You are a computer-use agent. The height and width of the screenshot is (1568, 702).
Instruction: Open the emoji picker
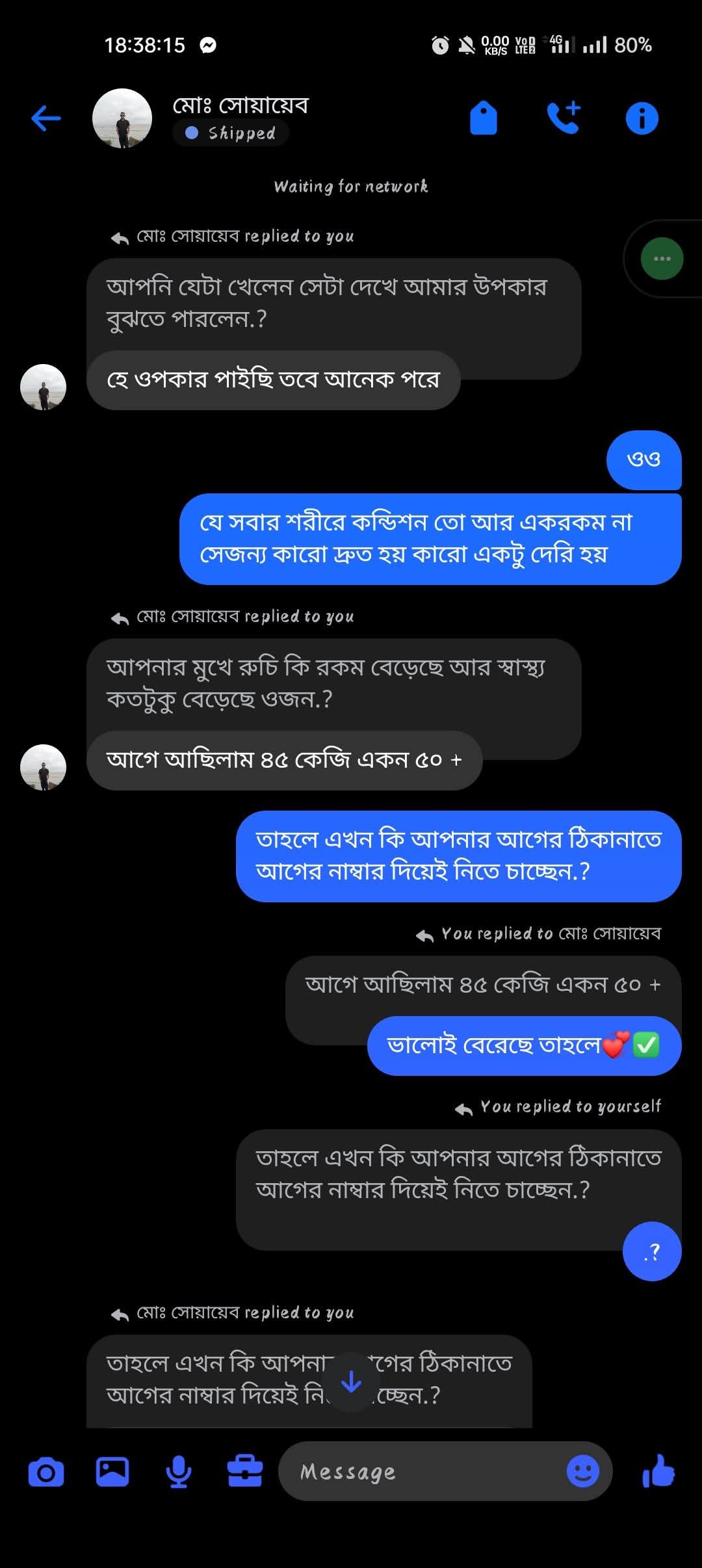582,1472
